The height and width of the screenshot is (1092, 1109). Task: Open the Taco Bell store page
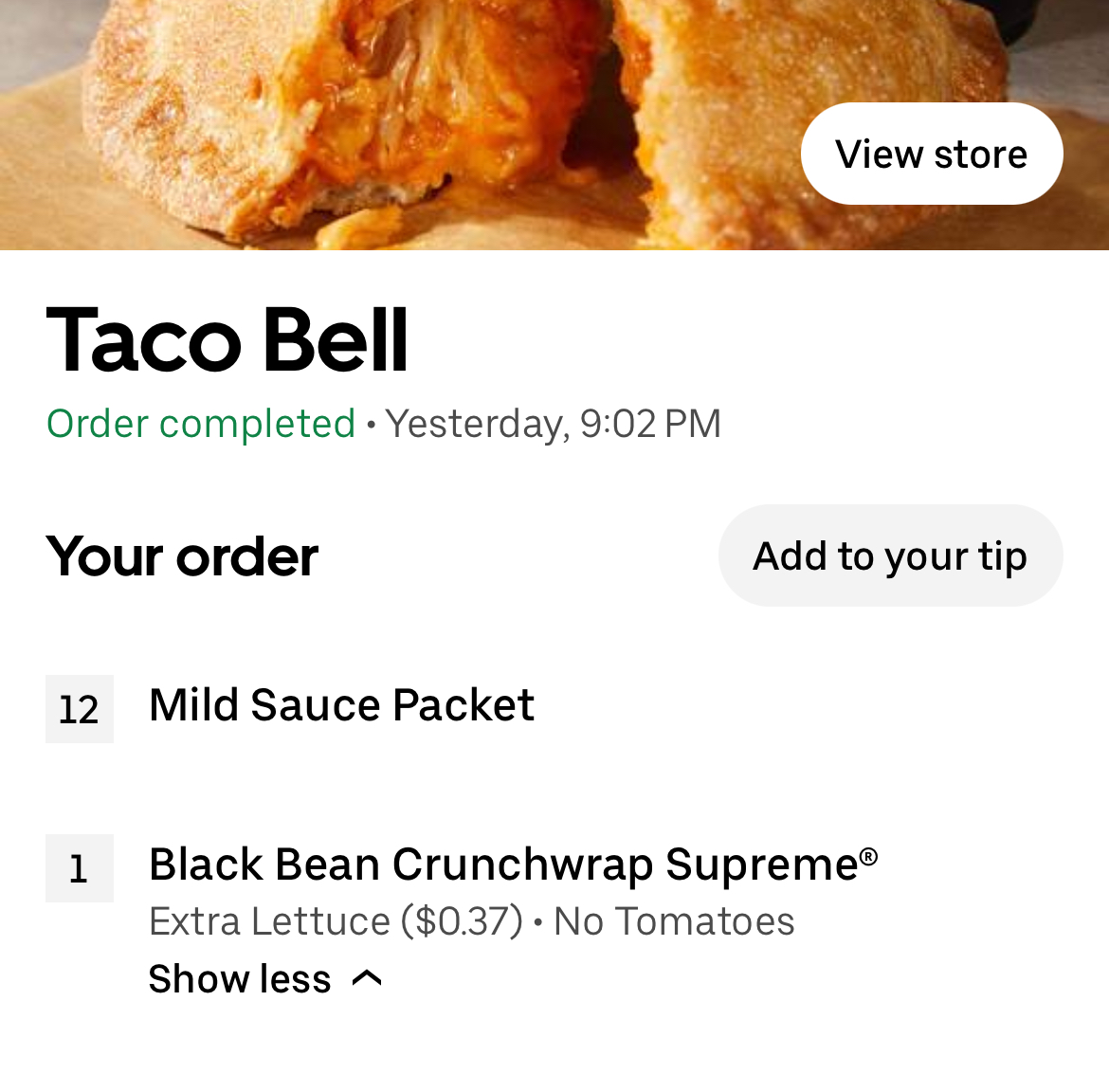931,154
